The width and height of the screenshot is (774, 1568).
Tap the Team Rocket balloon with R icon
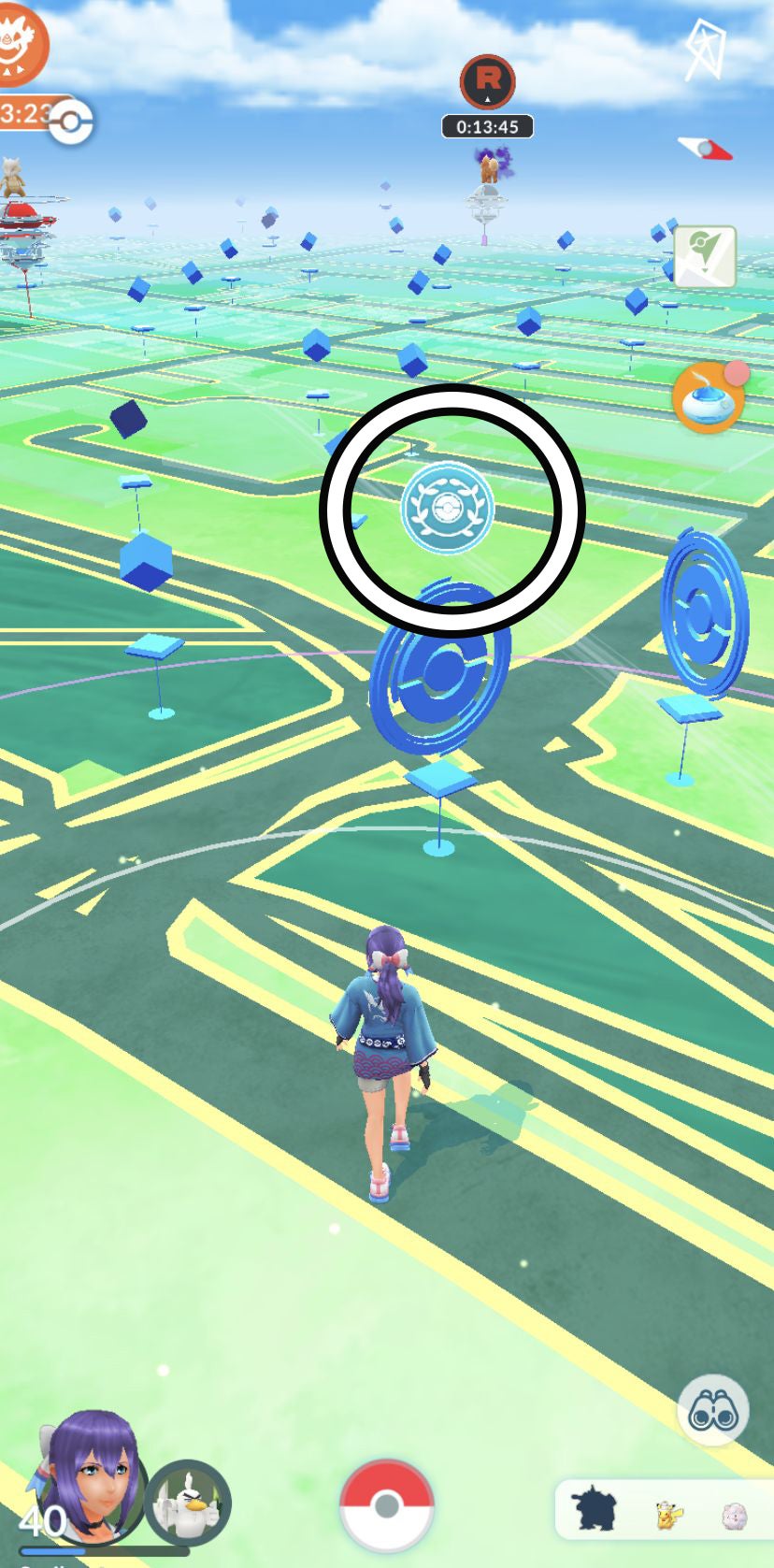pos(487,83)
